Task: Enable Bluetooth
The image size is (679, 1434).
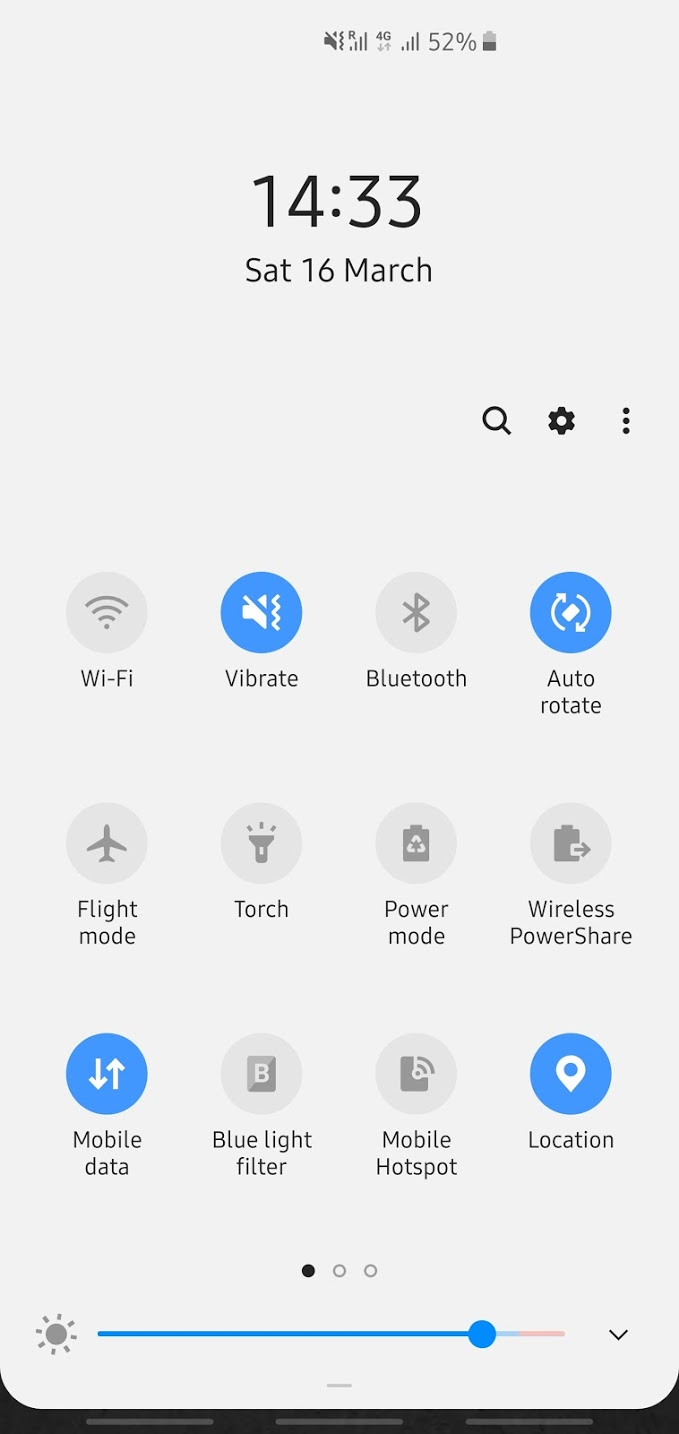Action: (x=416, y=612)
